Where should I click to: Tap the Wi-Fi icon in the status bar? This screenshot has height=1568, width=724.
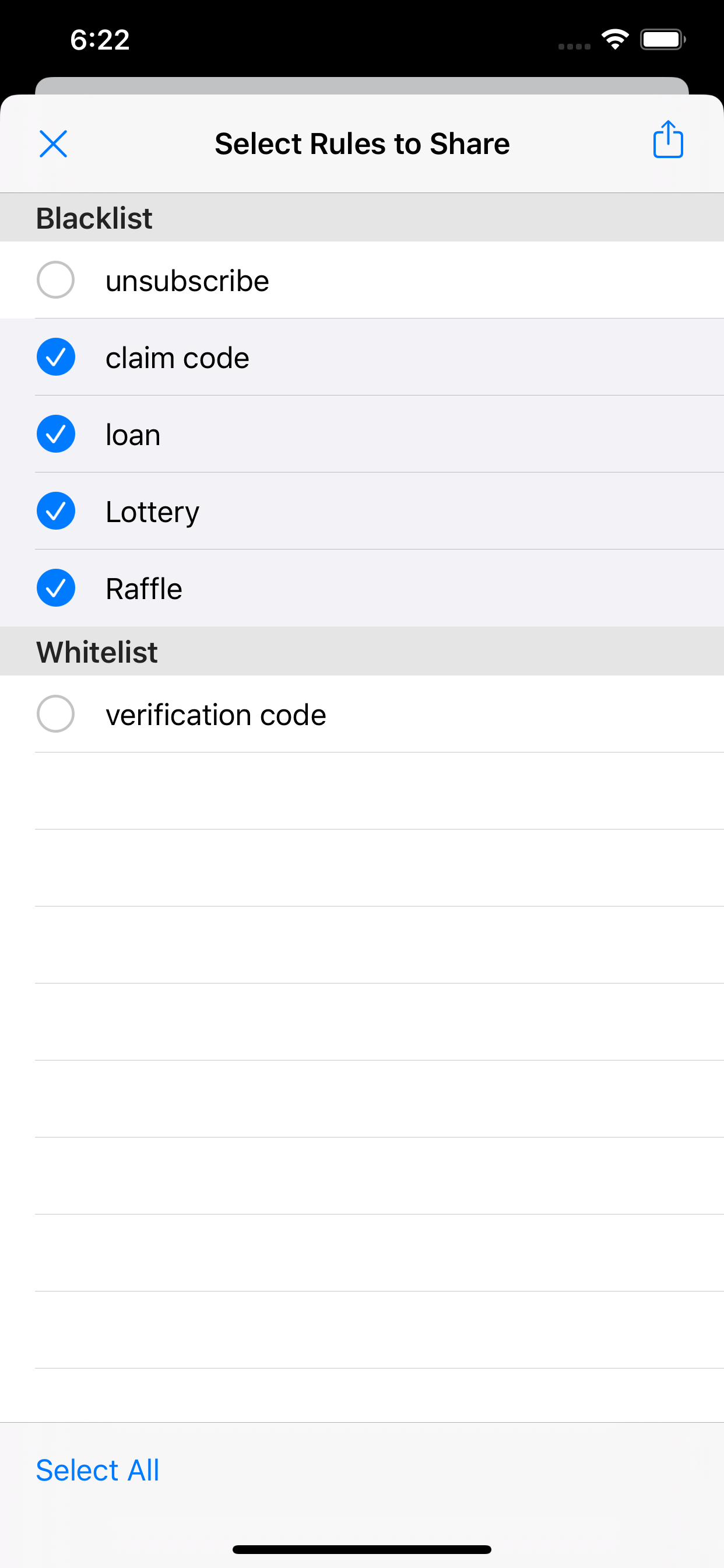pos(614,38)
